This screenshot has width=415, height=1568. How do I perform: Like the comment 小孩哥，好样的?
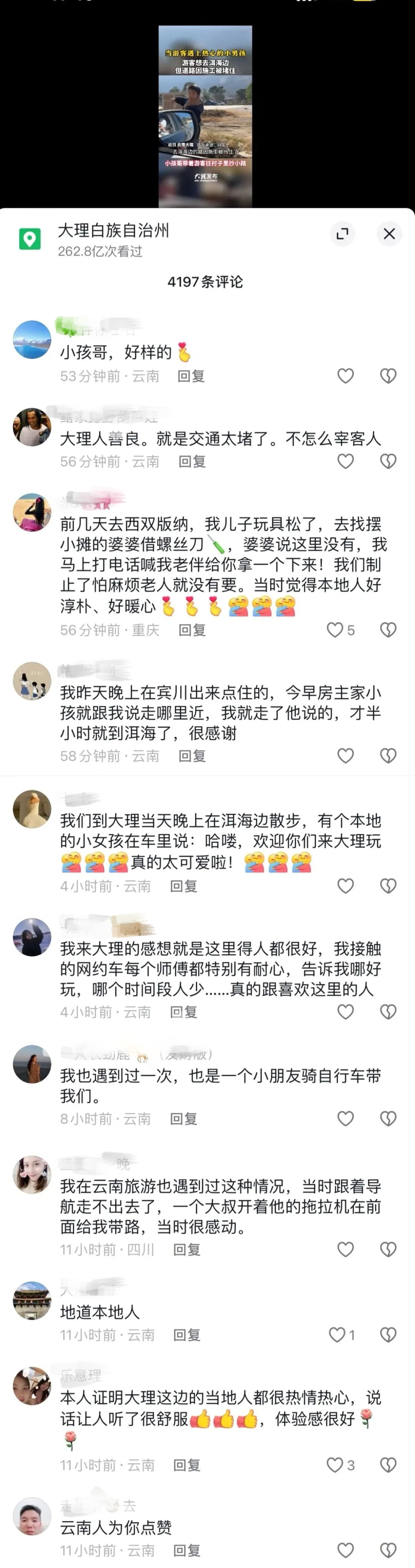[345, 376]
